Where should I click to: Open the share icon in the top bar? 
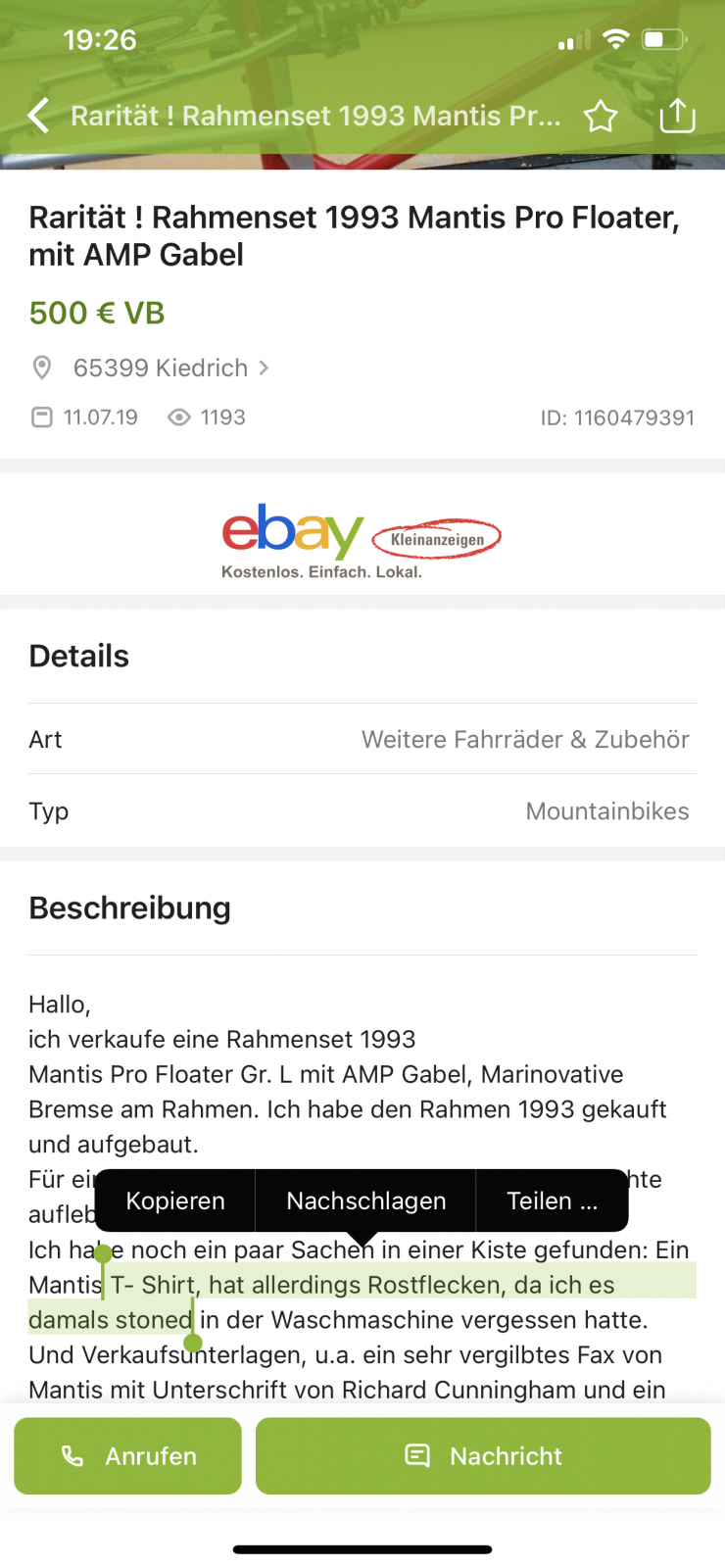click(x=677, y=116)
